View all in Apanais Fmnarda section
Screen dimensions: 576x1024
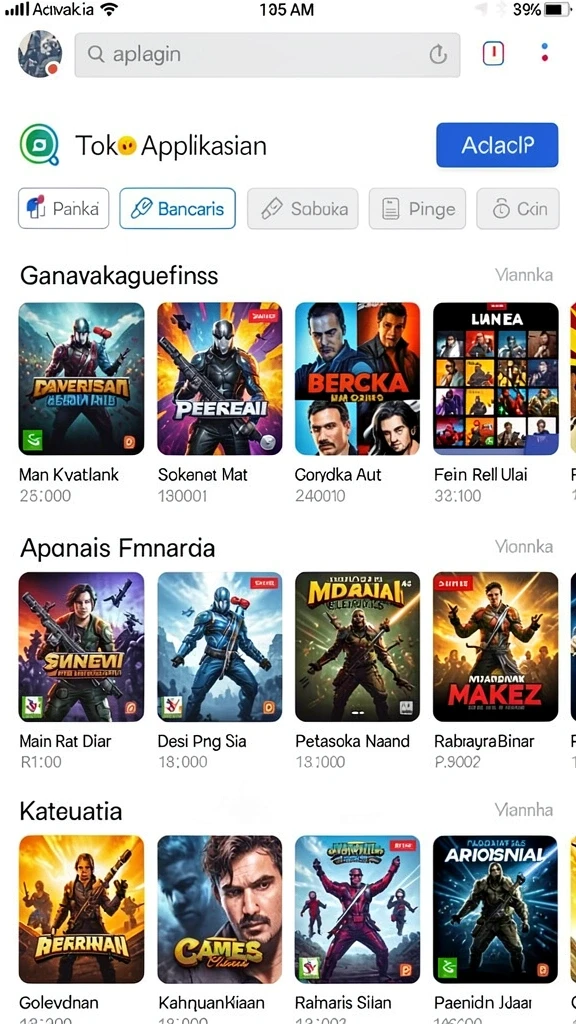(524, 547)
